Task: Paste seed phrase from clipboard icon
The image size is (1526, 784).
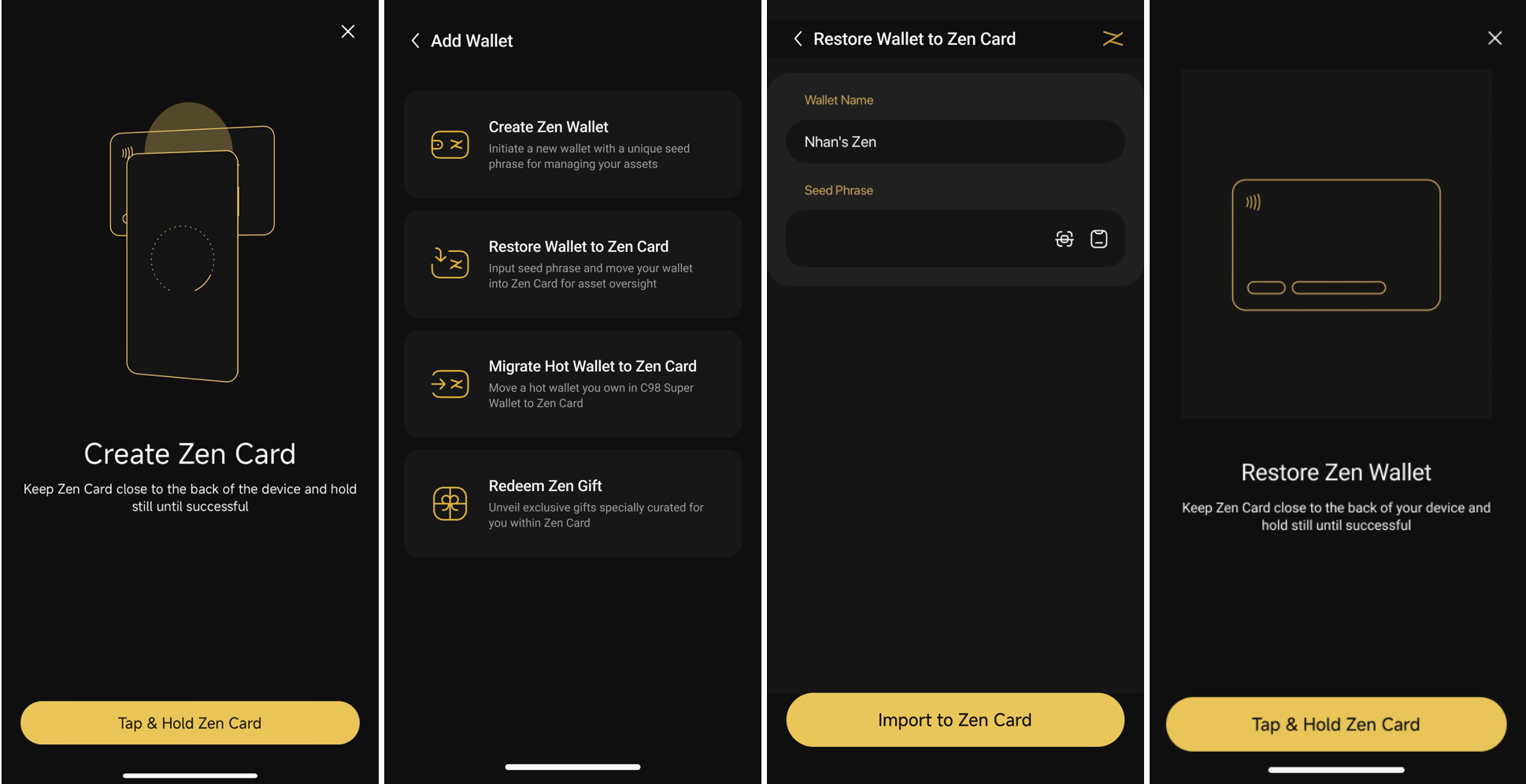Action: pyautogui.click(x=1098, y=239)
